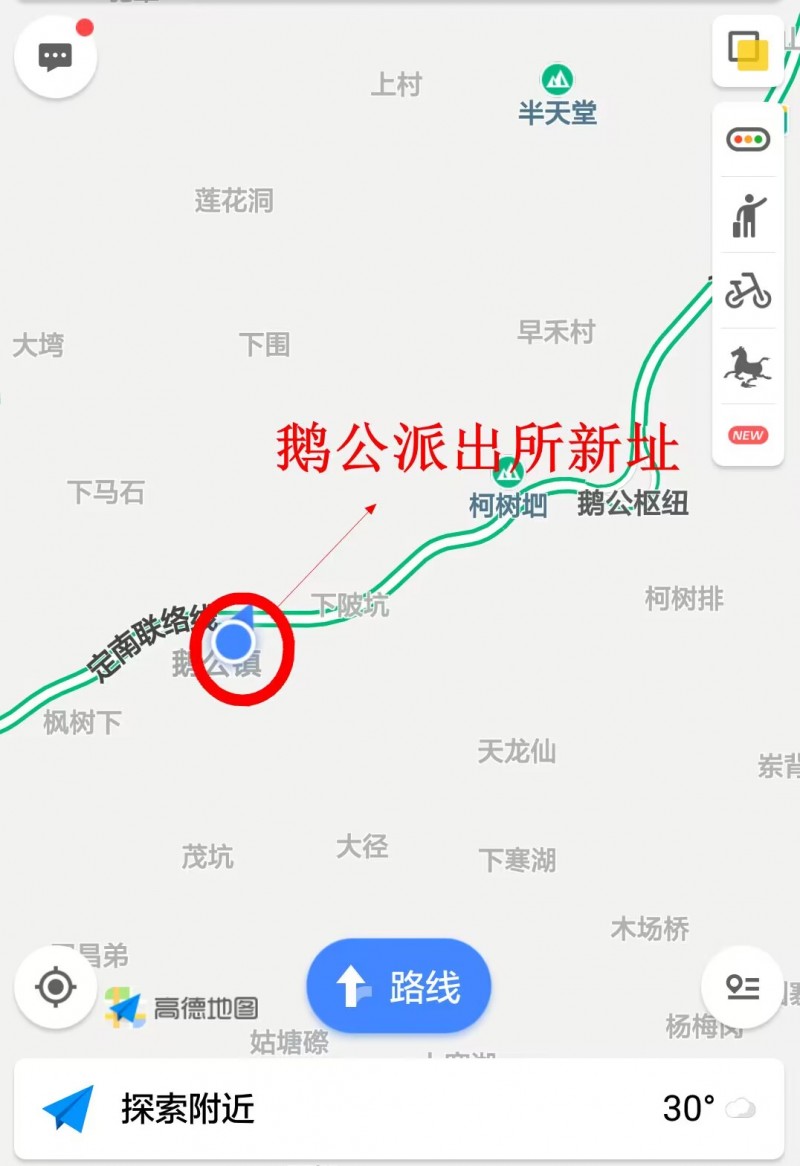Open the bicycle riding option
The height and width of the screenshot is (1166, 800).
coord(747,292)
